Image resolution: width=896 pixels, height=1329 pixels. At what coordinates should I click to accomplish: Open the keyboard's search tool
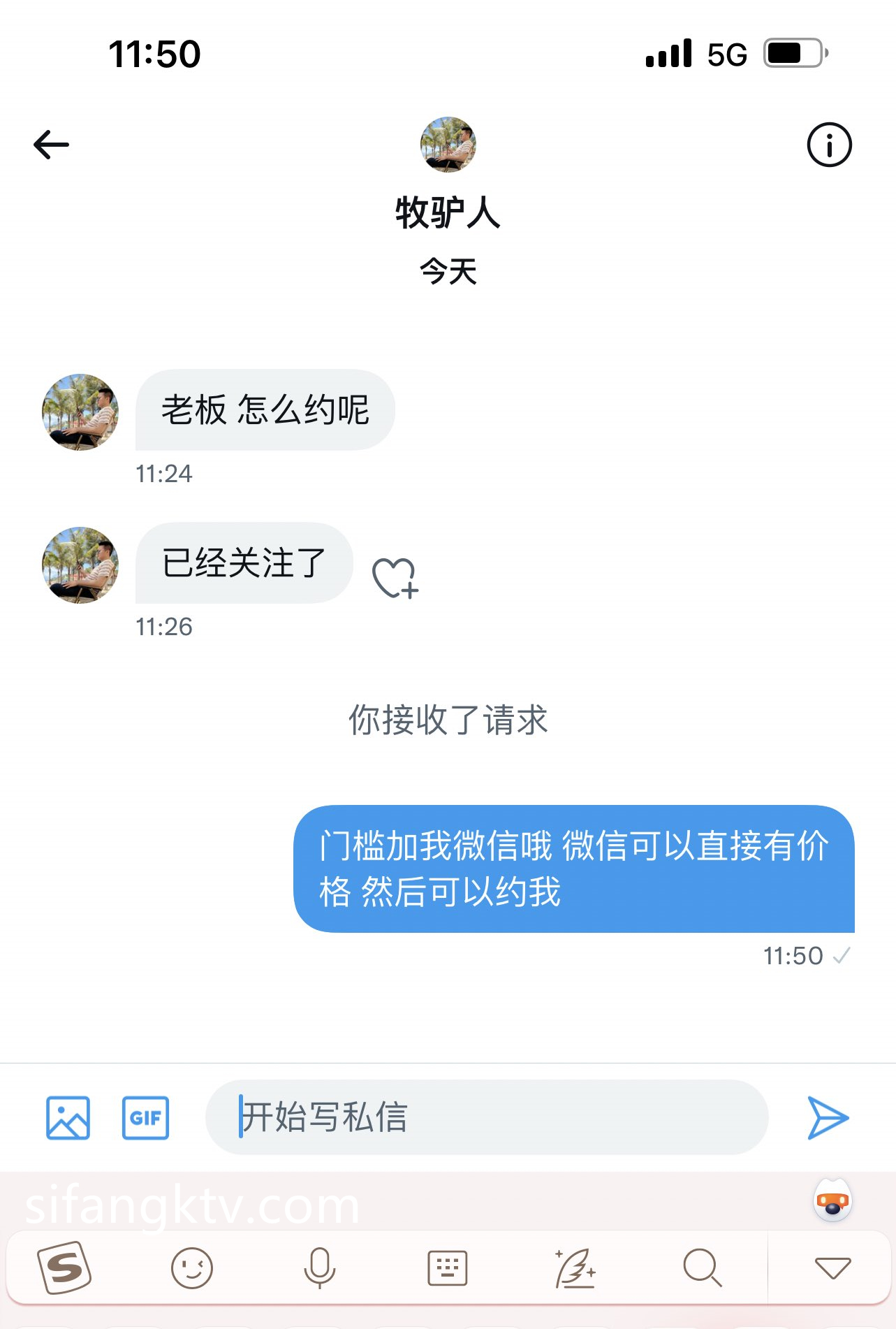(x=702, y=1268)
